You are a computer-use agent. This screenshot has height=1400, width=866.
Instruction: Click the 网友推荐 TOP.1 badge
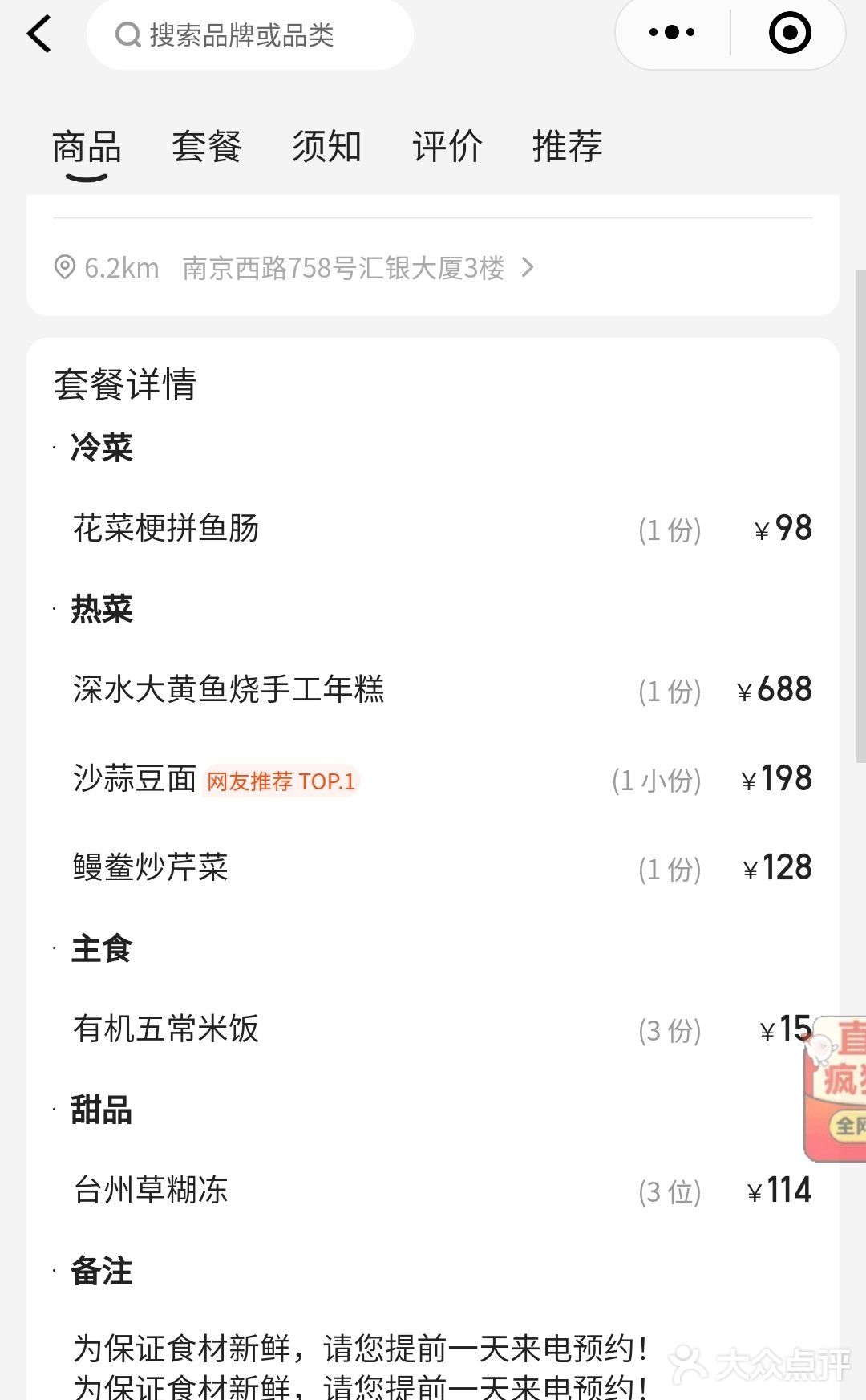[x=282, y=781]
